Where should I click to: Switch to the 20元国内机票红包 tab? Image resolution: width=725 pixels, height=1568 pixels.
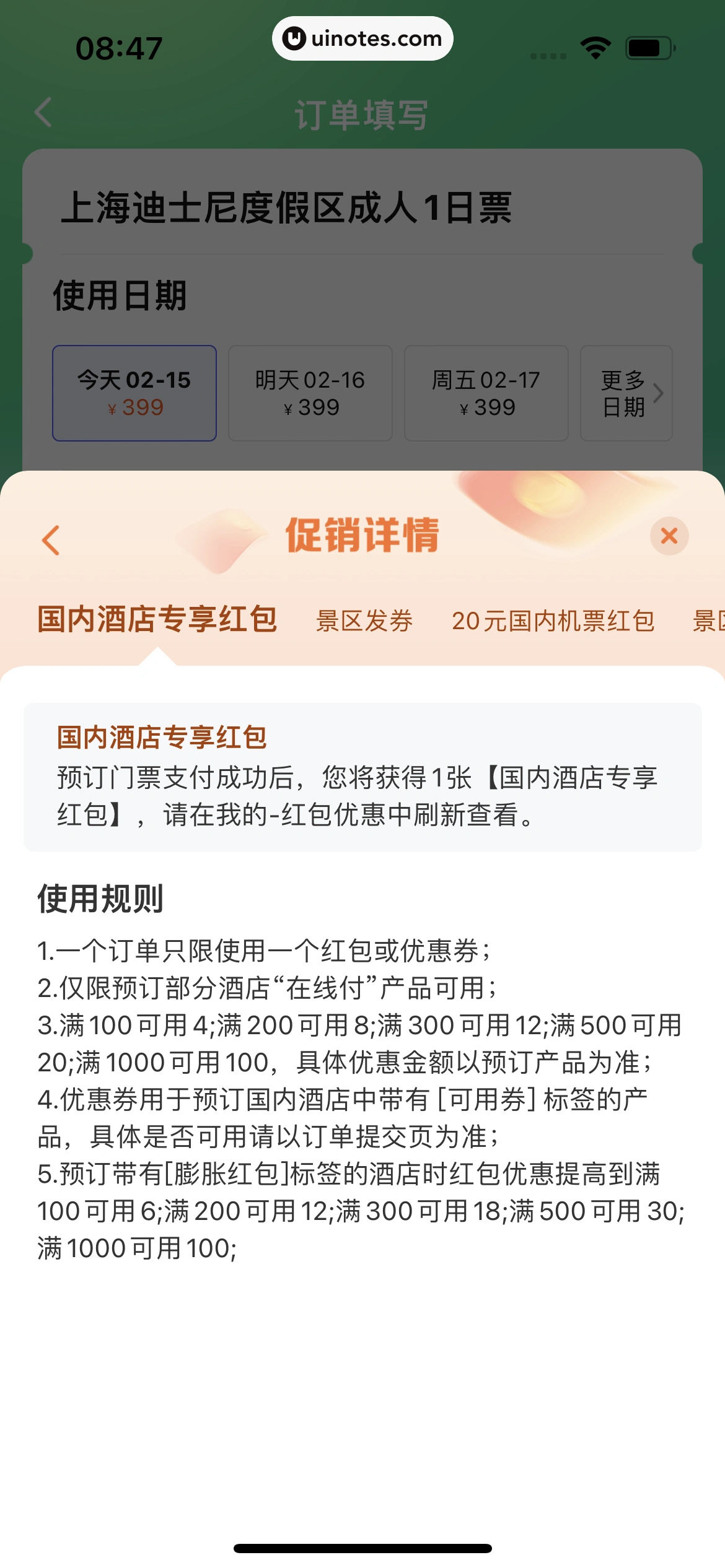pos(553,621)
